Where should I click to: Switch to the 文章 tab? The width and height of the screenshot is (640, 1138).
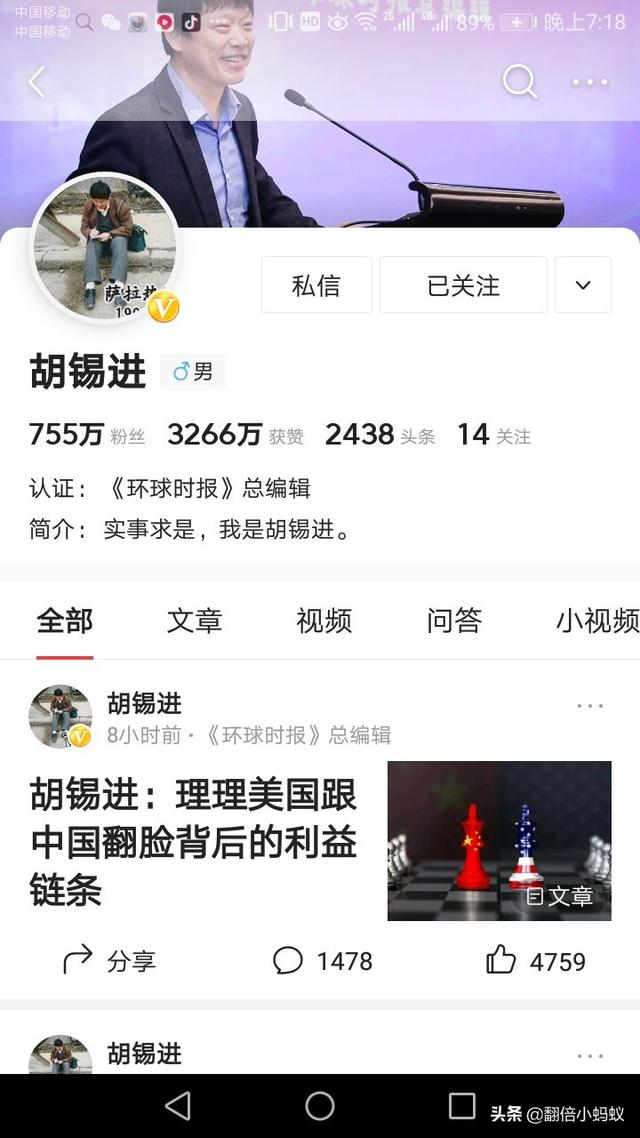[x=194, y=621]
